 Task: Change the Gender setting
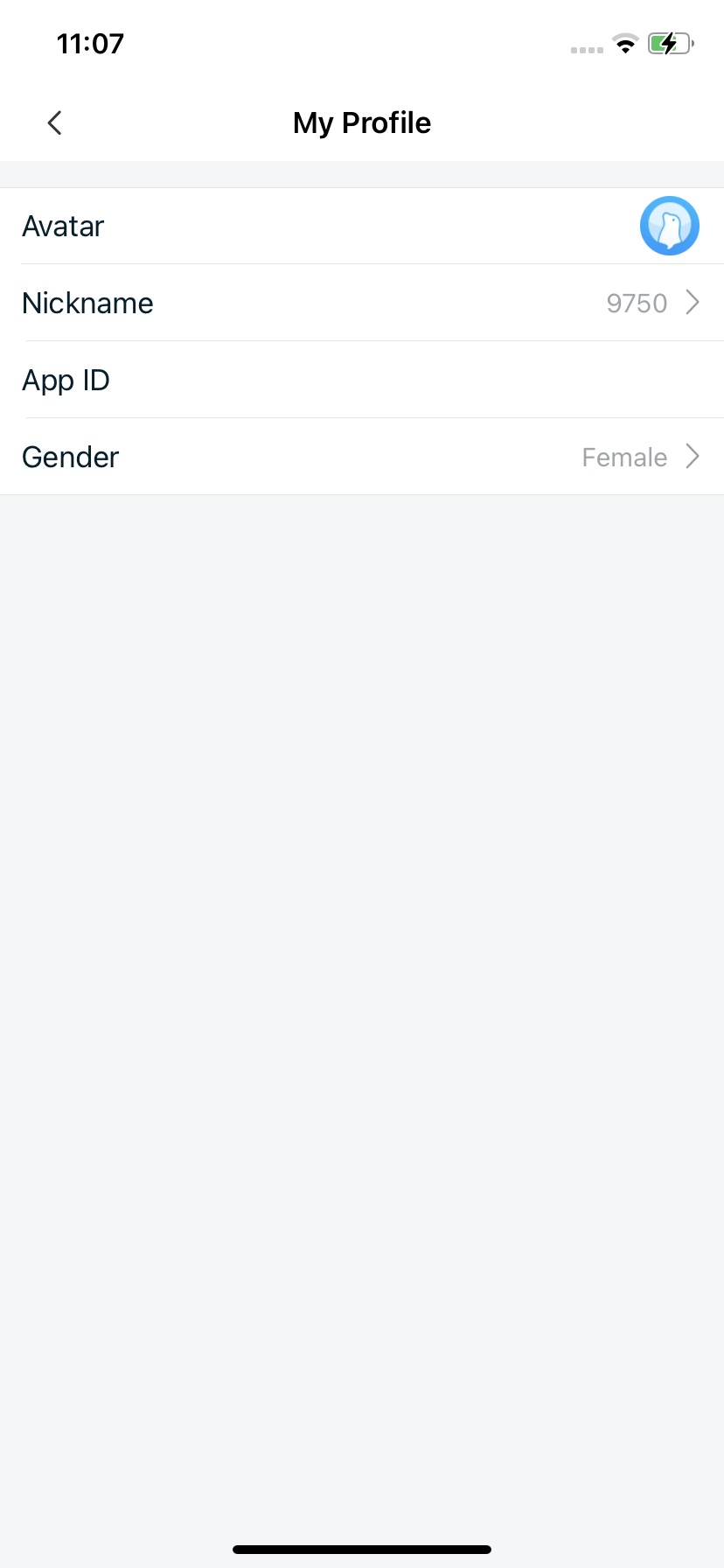coord(362,457)
